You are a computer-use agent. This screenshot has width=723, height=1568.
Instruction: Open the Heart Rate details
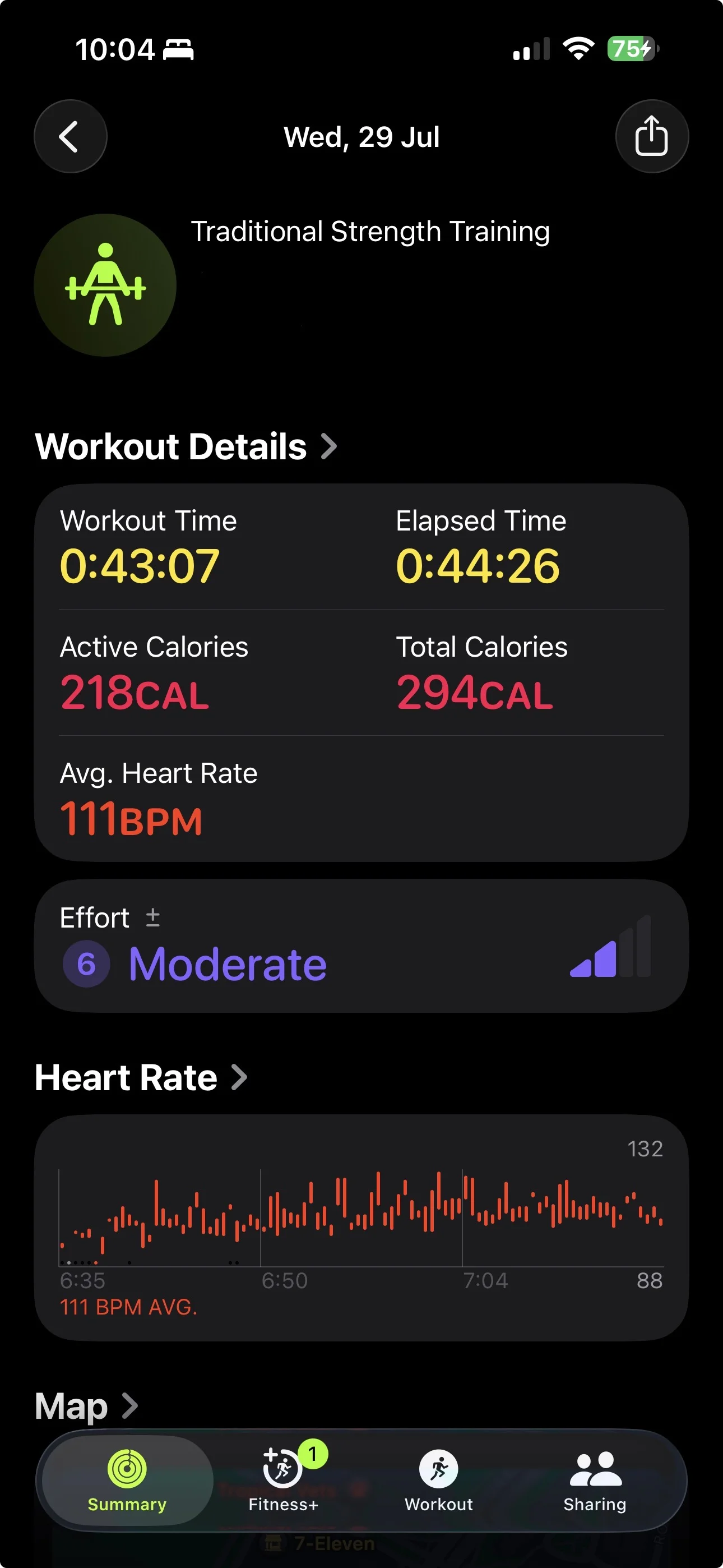point(141,1077)
